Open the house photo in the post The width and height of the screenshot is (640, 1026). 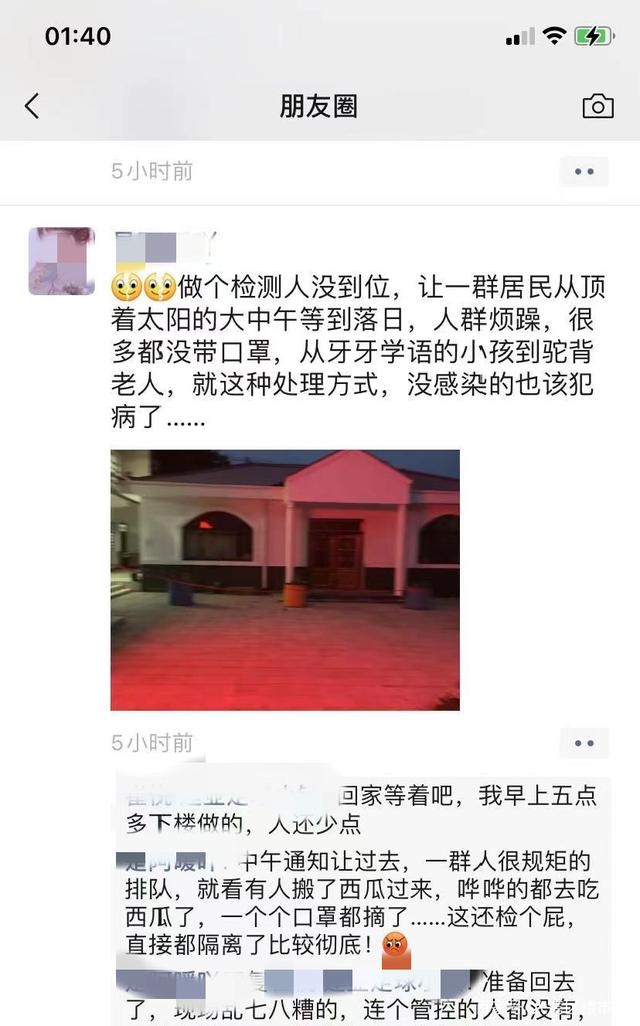(285, 580)
